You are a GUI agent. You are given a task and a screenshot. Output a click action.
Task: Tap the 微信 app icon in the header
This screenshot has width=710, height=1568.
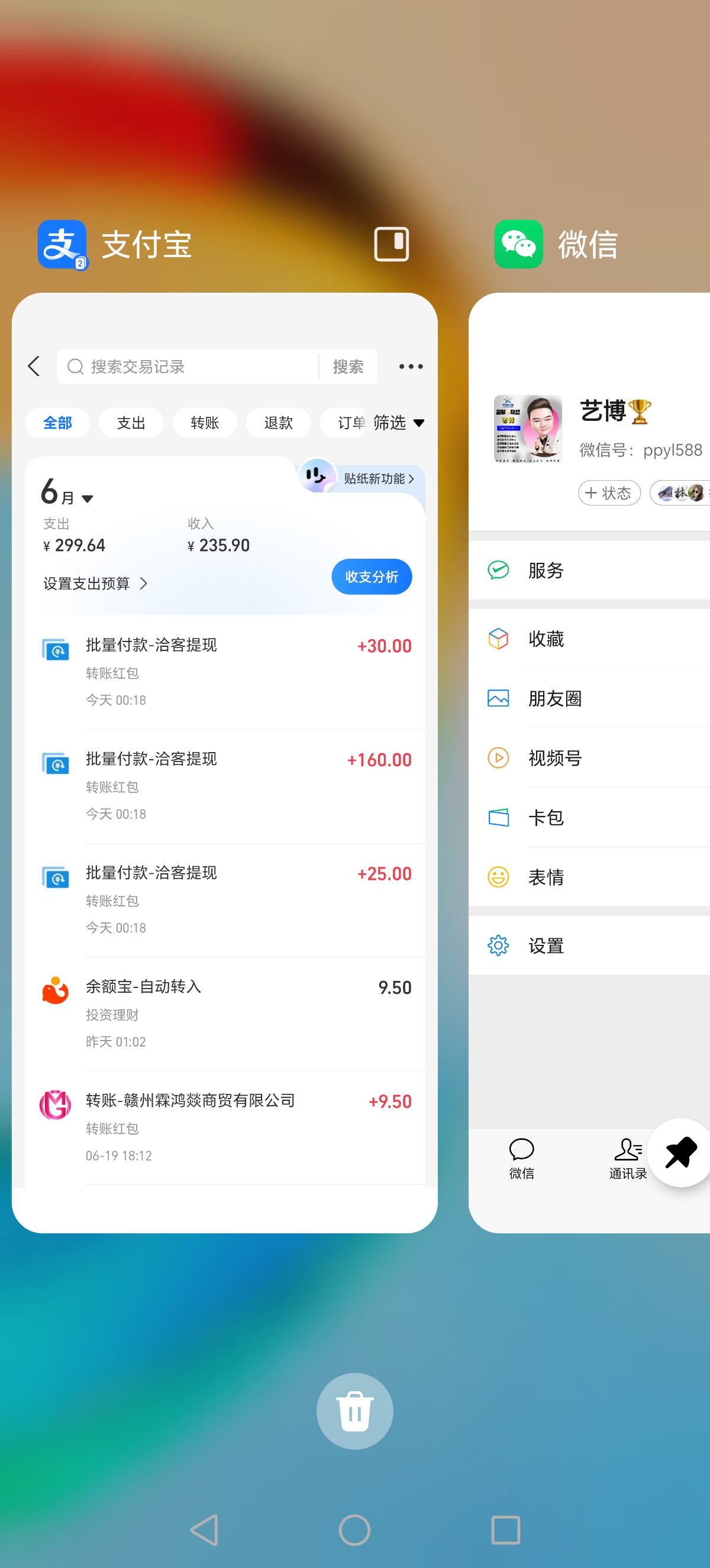coord(518,244)
